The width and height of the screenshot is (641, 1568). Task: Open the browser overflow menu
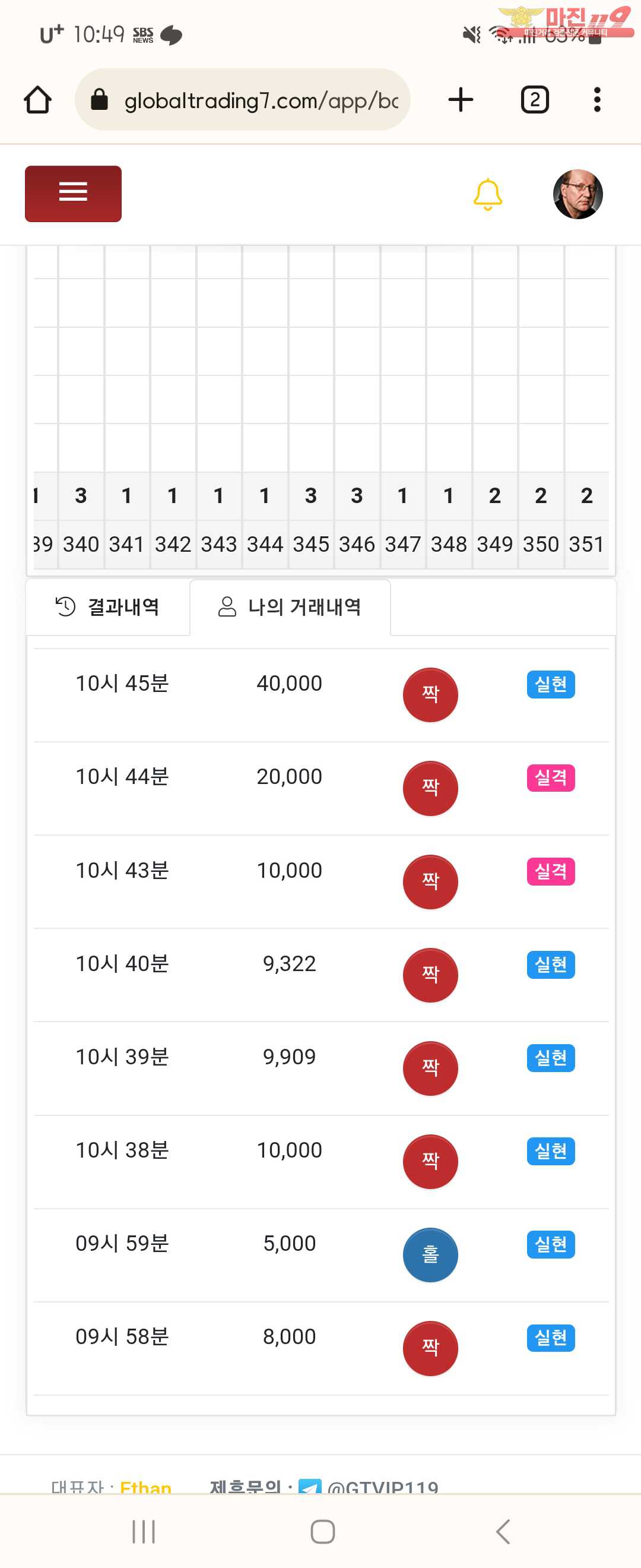pos(596,100)
